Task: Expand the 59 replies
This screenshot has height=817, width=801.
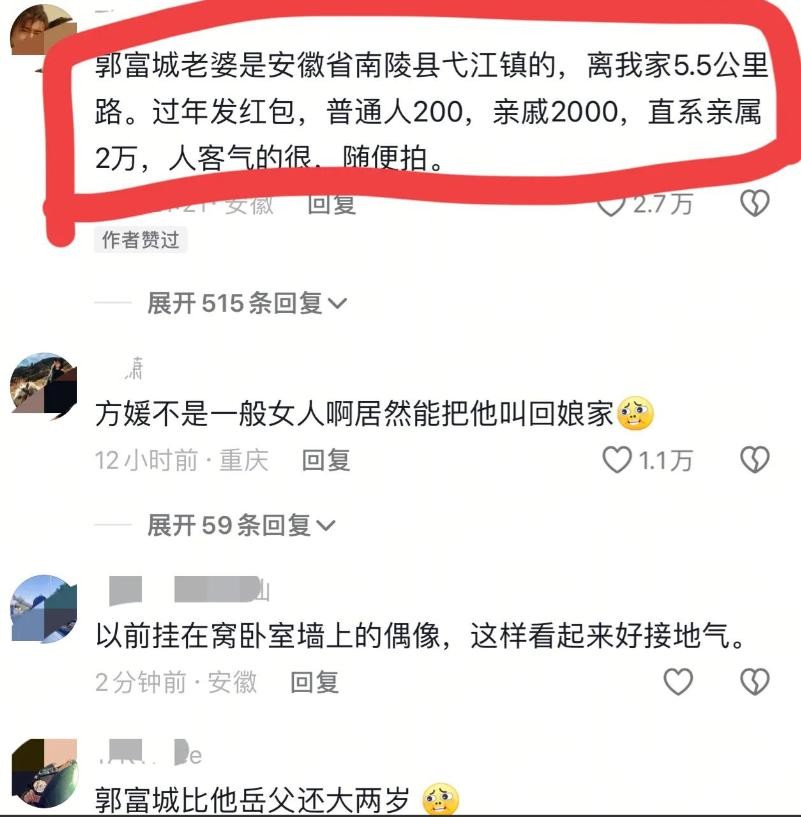Action: tap(240, 525)
